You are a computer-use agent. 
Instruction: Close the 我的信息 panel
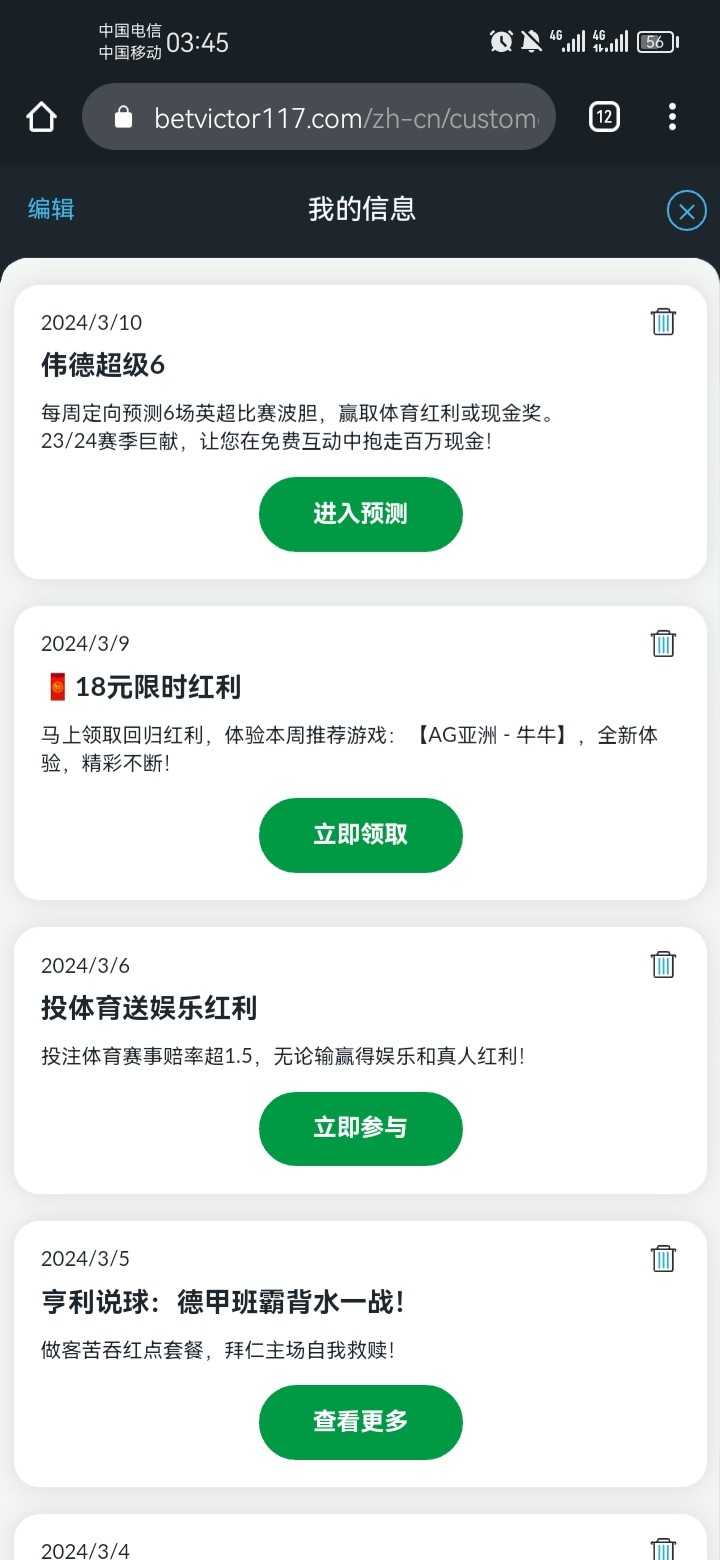[686, 211]
